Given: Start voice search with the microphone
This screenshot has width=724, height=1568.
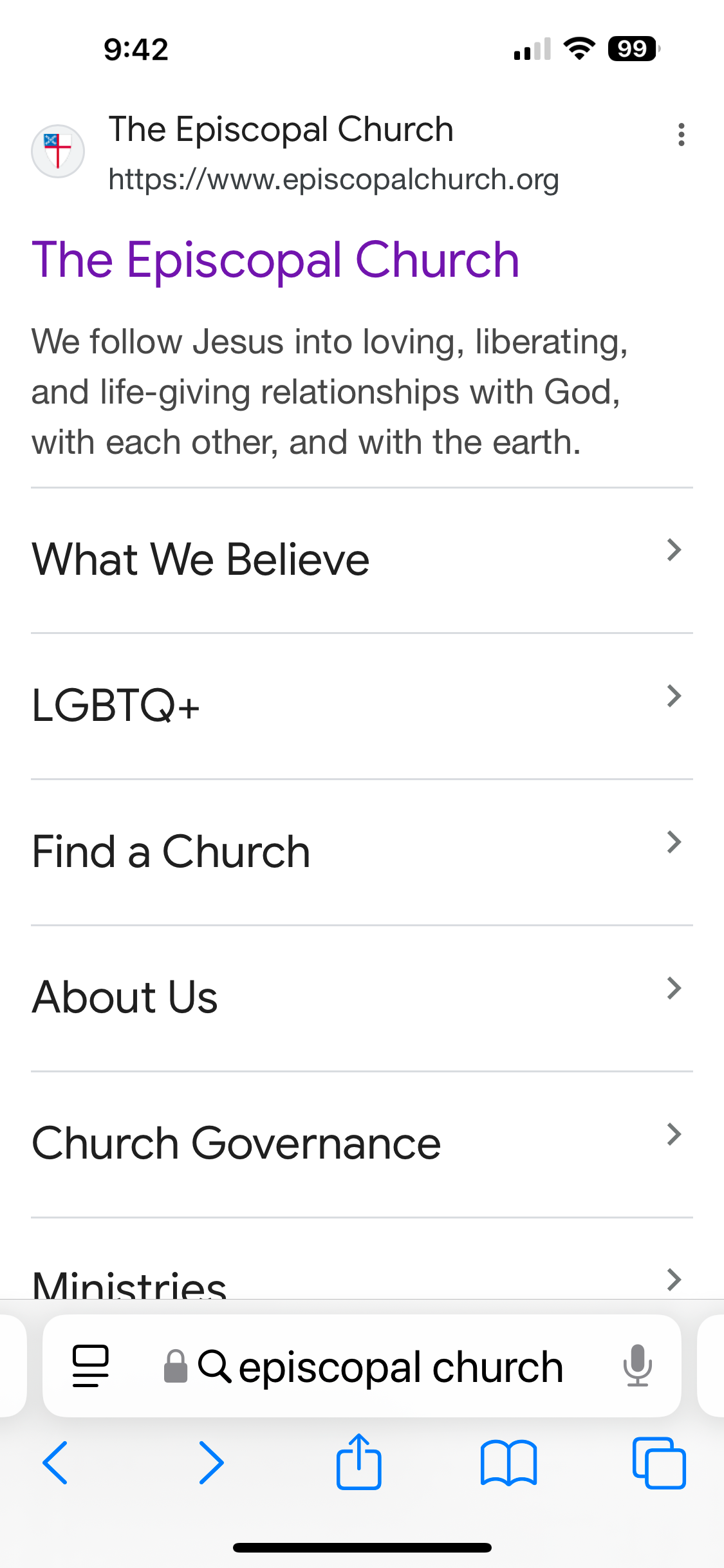Looking at the screenshot, I should (637, 1366).
